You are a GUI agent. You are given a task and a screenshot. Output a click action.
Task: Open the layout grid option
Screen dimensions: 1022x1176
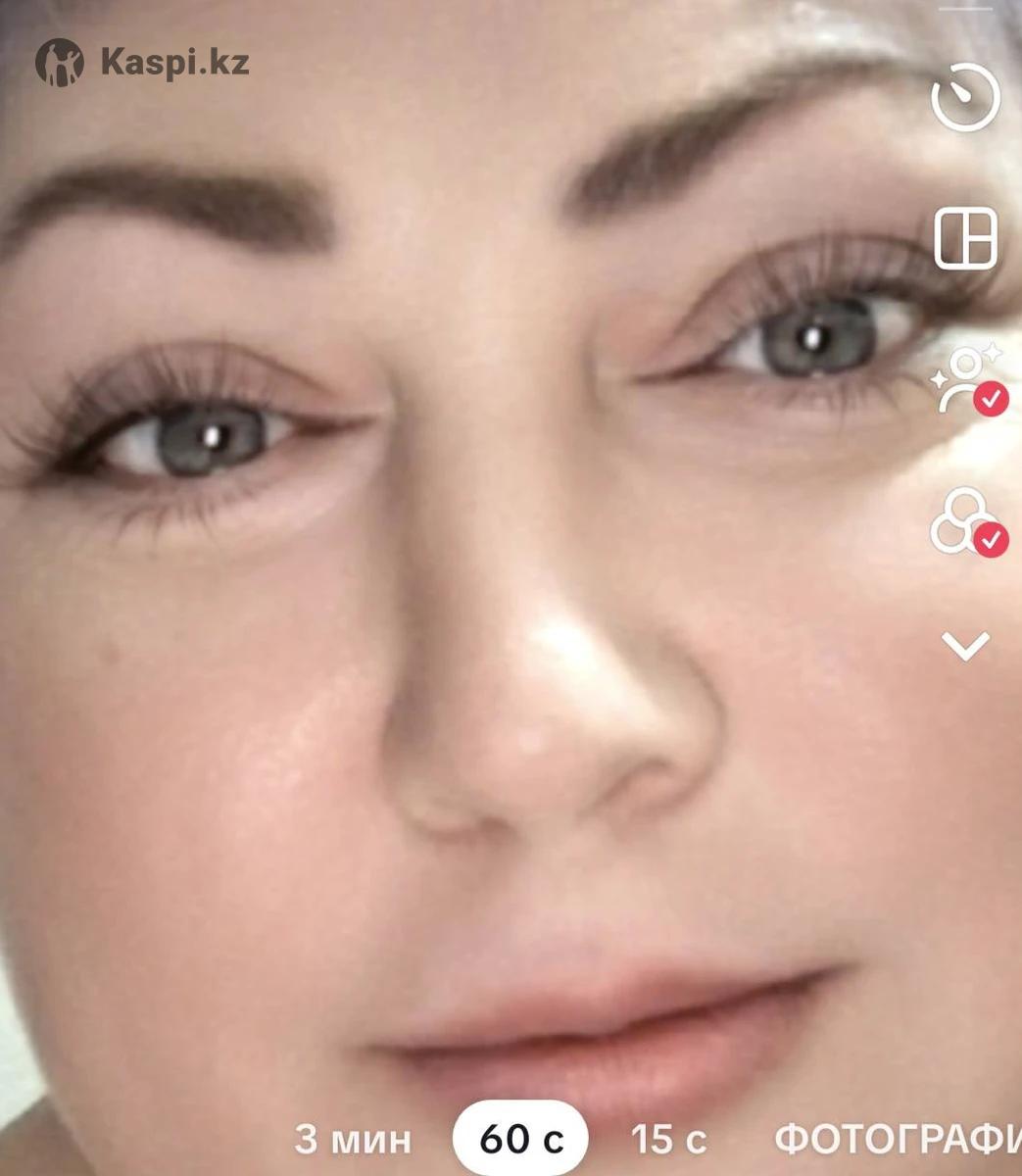point(965,238)
